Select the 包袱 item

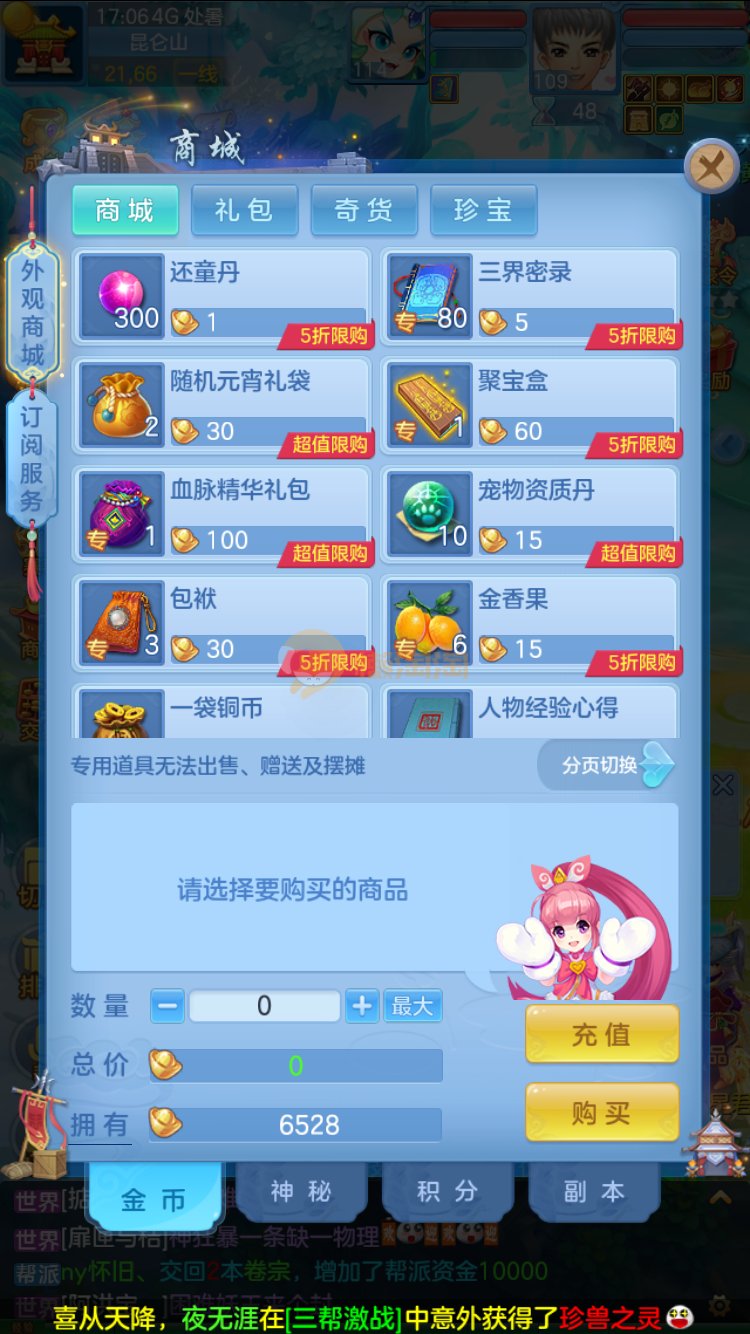click(x=221, y=624)
